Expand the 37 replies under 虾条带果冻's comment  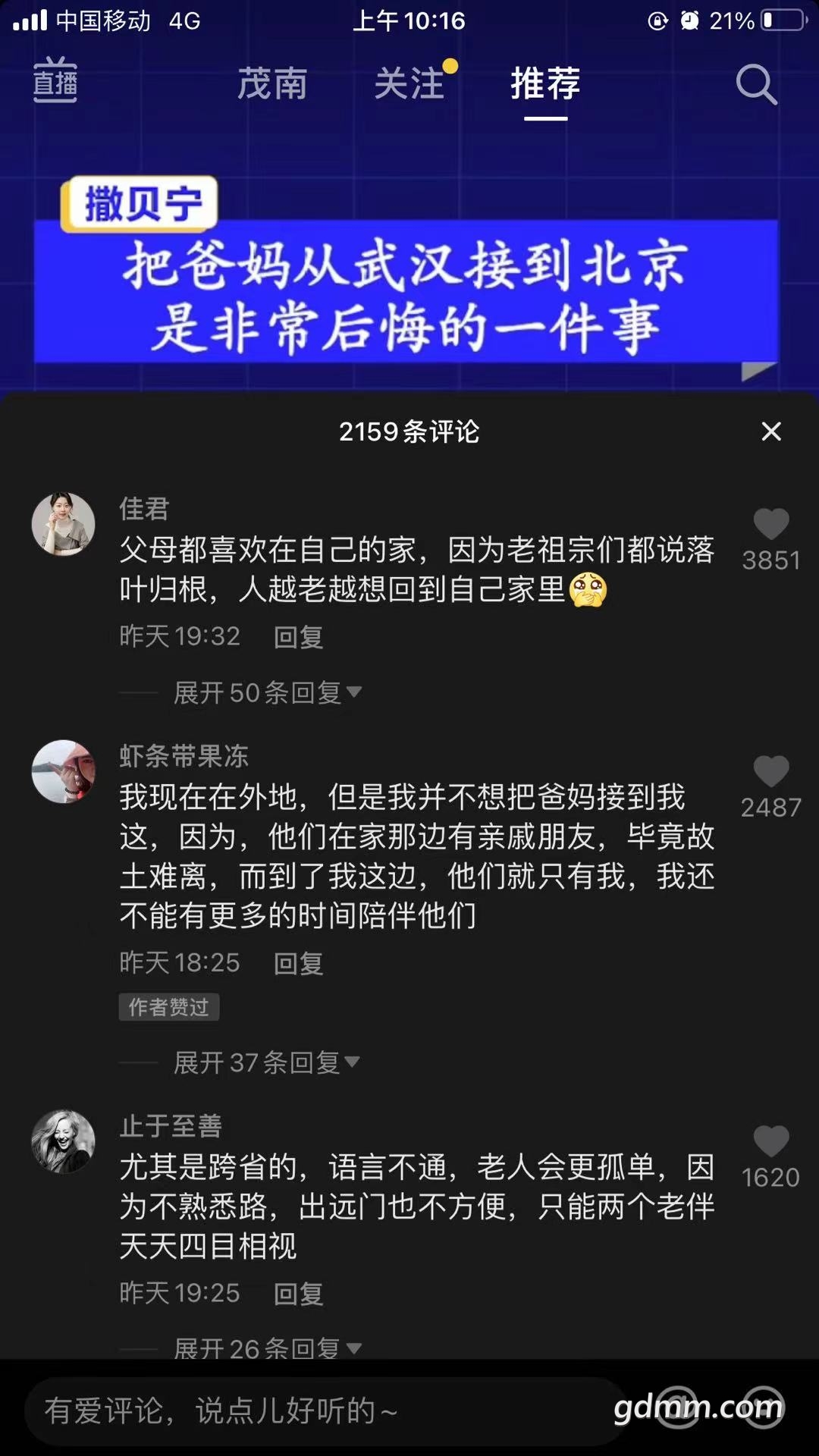click(265, 1062)
